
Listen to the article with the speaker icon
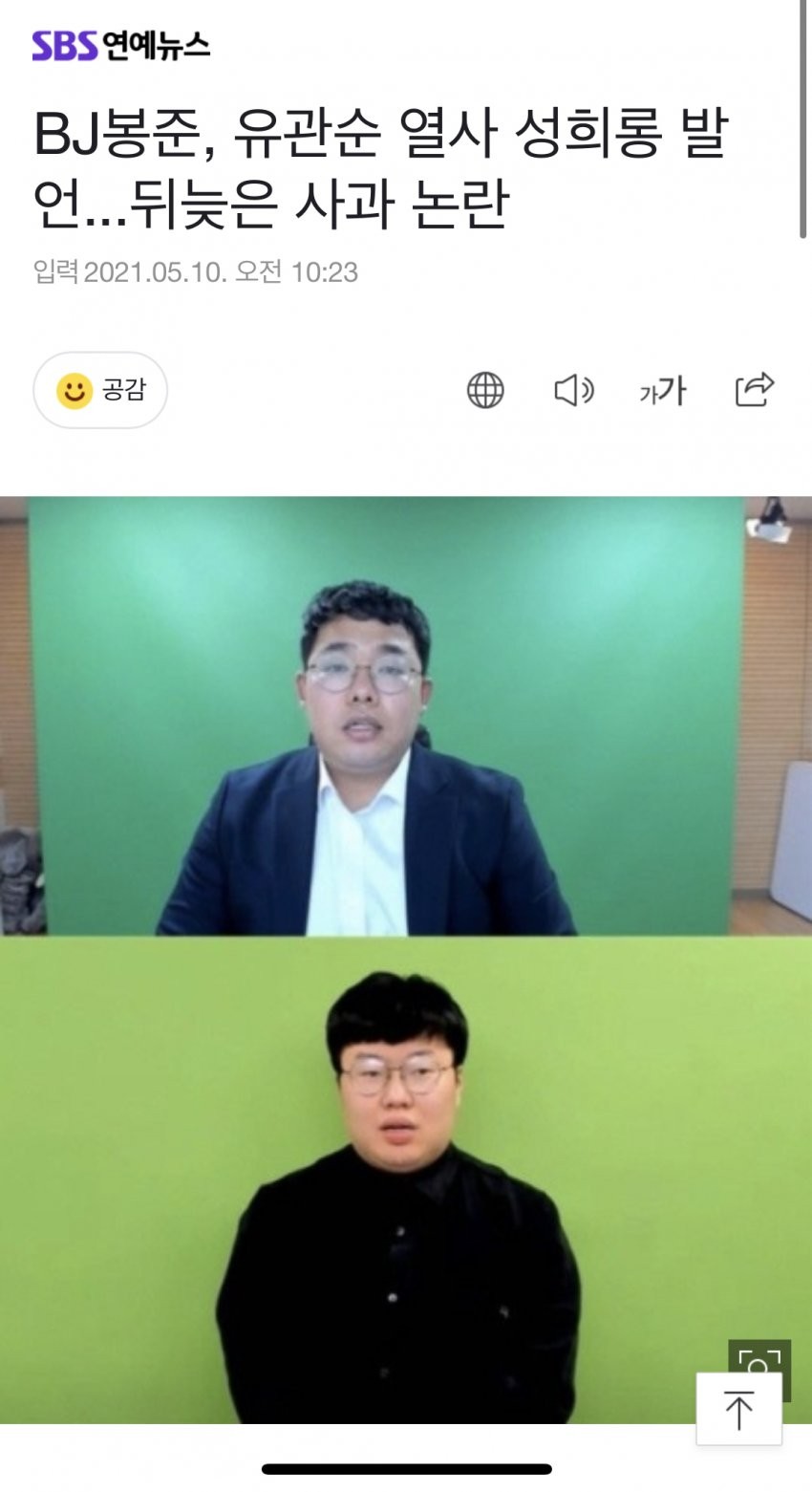[x=573, y=390]
